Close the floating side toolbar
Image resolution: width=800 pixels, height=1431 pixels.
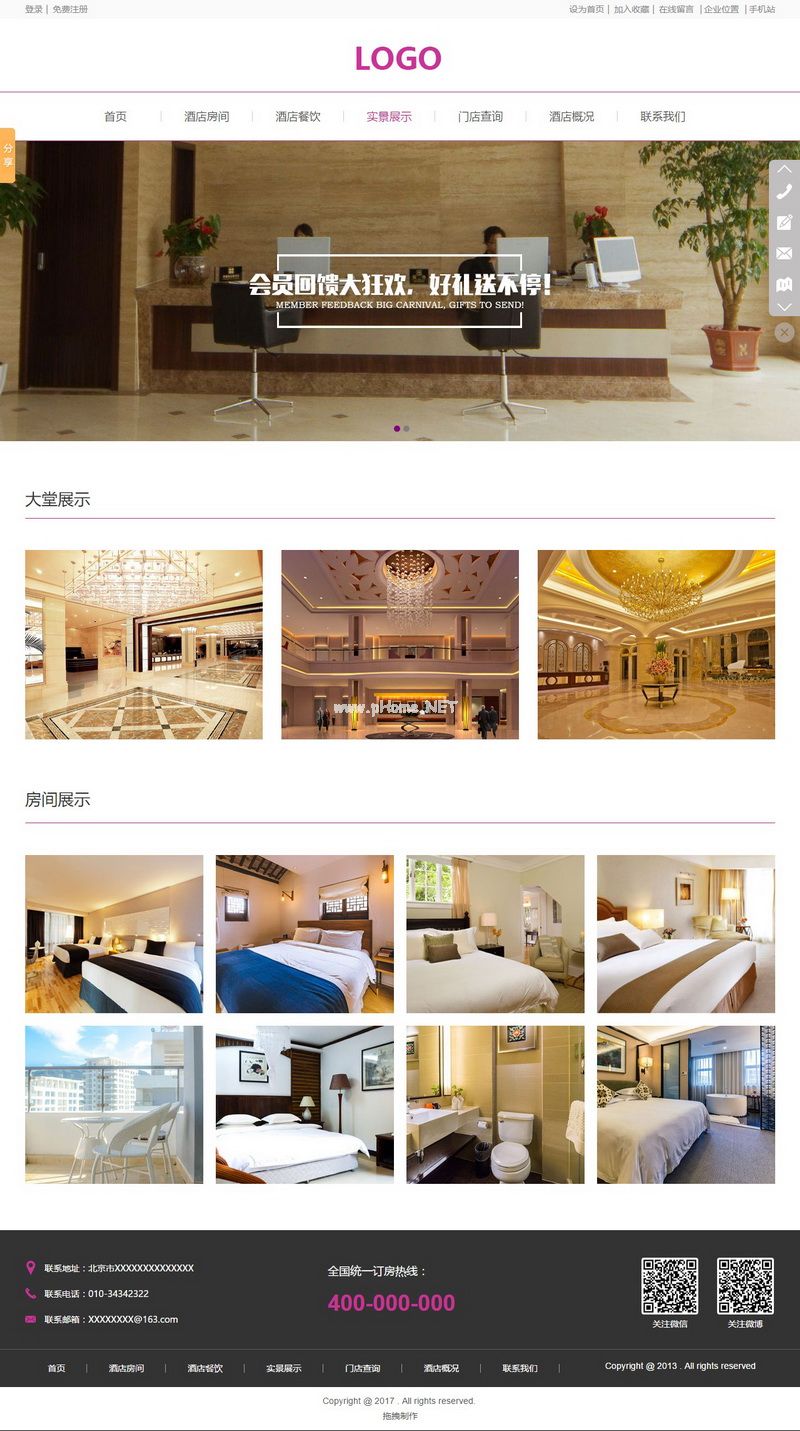(x=784, y=332)
